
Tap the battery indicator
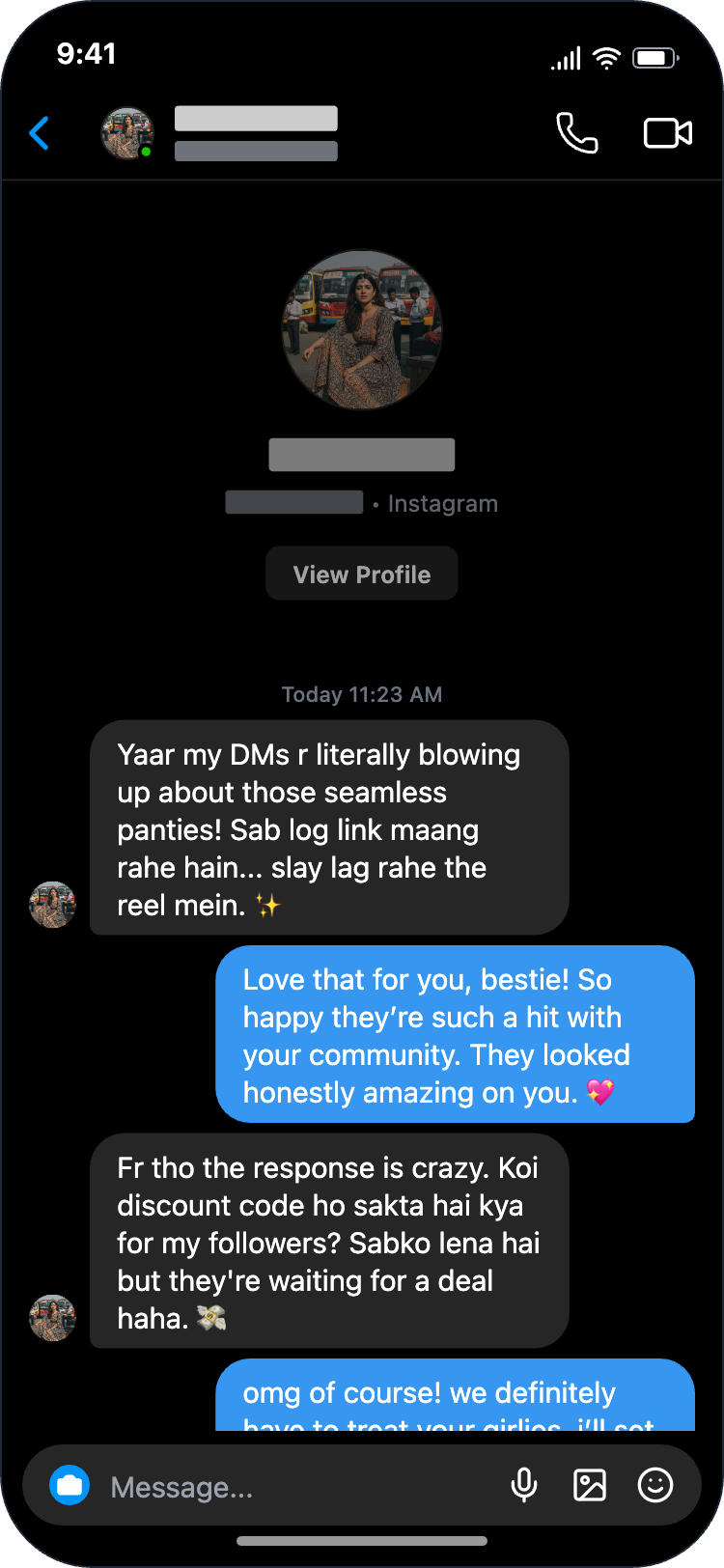[x=654, y=57]
